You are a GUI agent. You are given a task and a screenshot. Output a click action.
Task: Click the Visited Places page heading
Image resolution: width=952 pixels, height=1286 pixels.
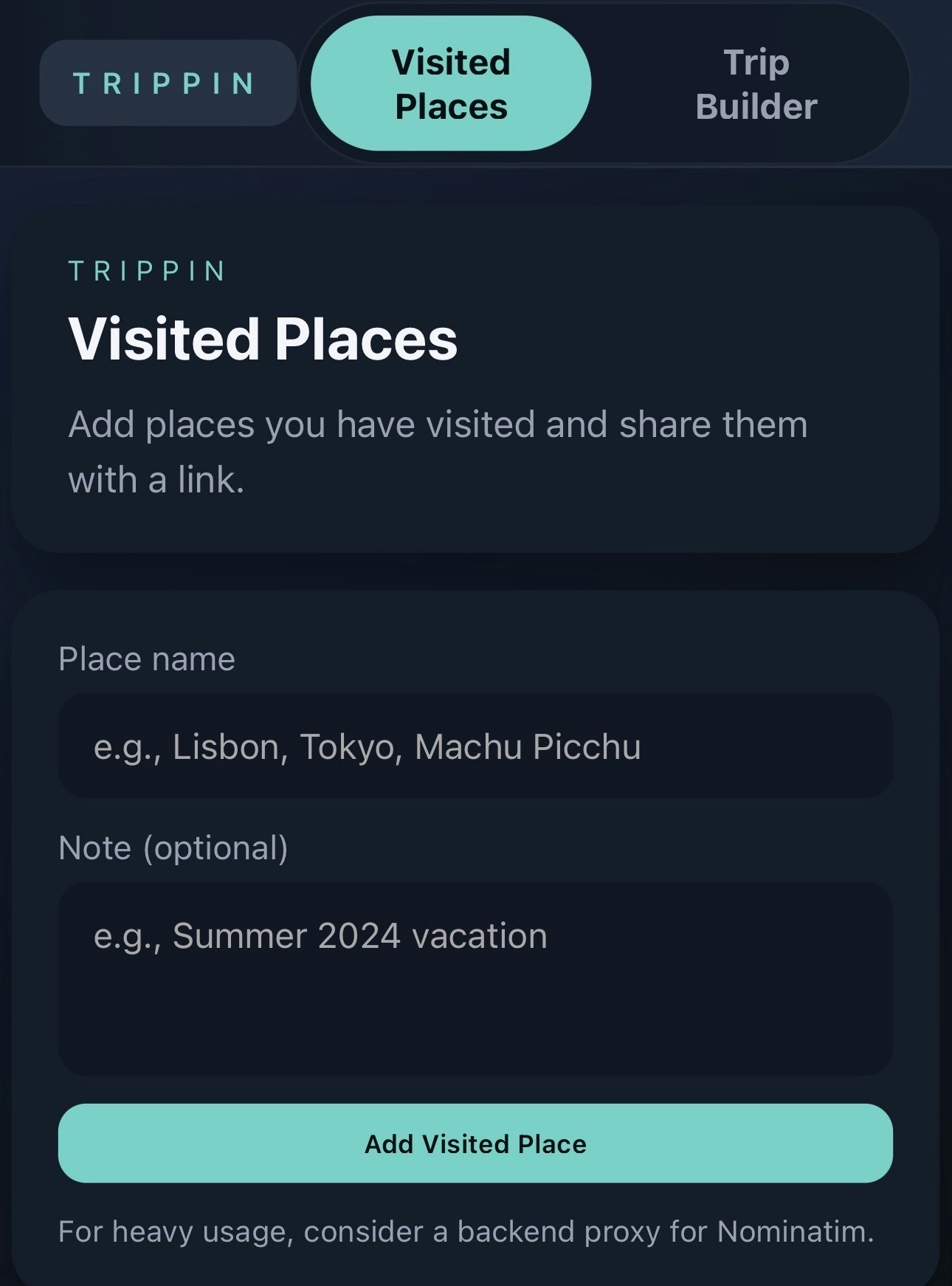pos(263,341)
